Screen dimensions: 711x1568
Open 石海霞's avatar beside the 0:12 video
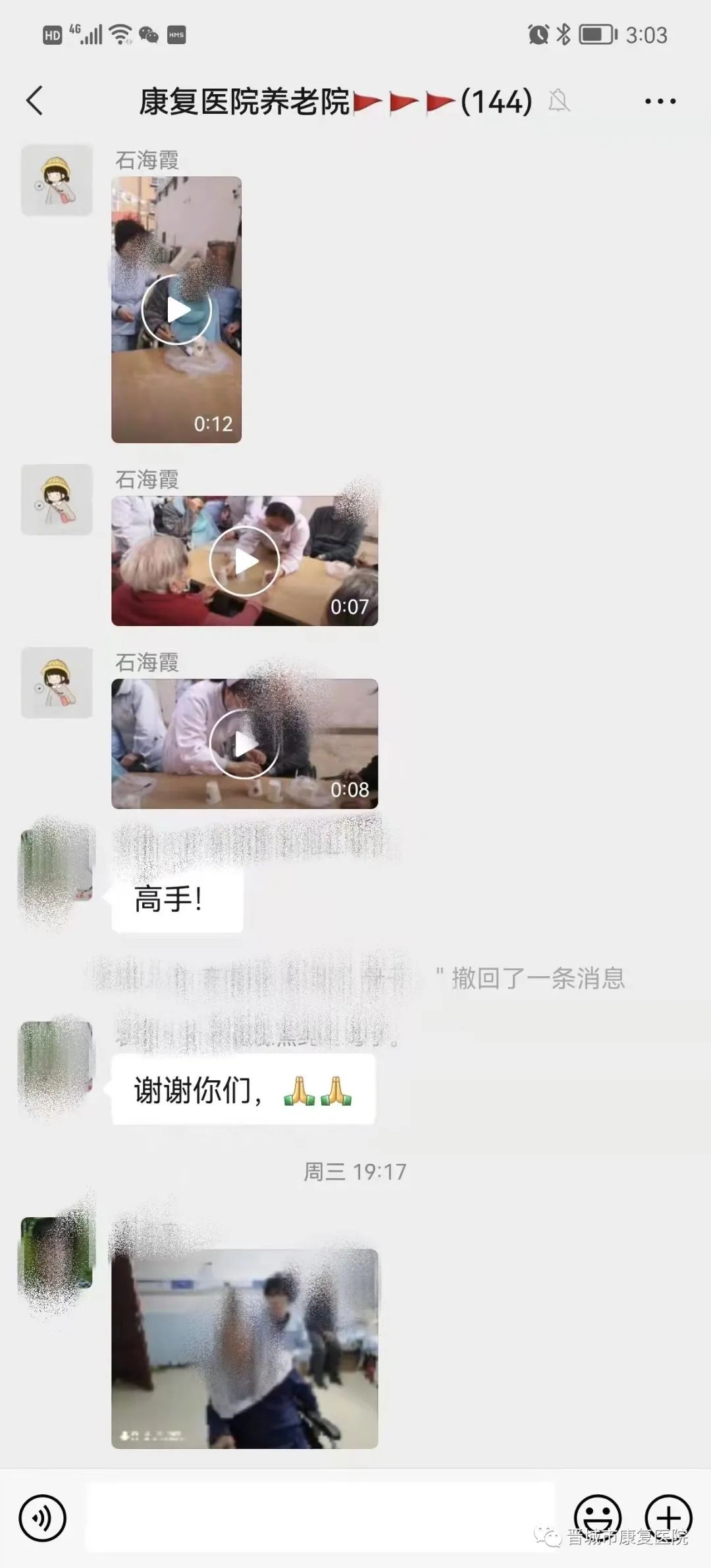[x=57, y=180]
